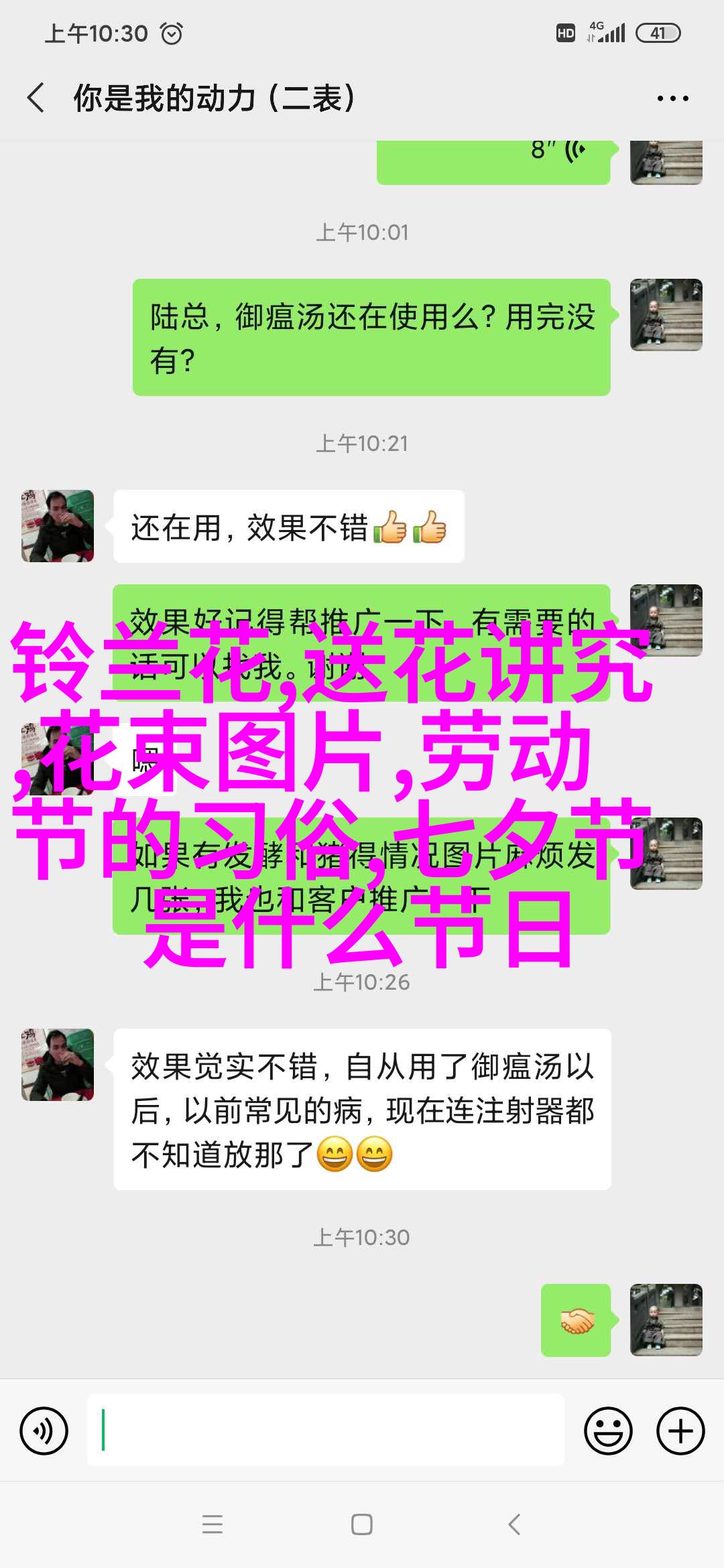The width and height of the screenshot is (724, 1568).
Task: Go back from the chat
Action: 36,98
